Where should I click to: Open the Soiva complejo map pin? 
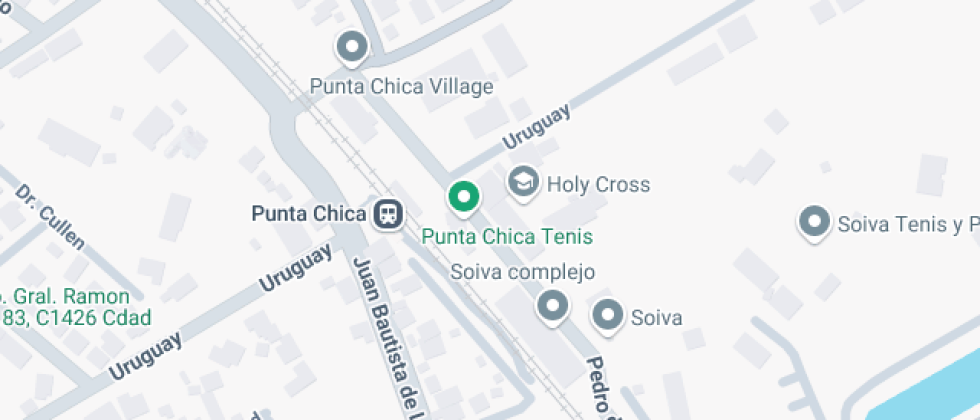[x=552, y=306]
